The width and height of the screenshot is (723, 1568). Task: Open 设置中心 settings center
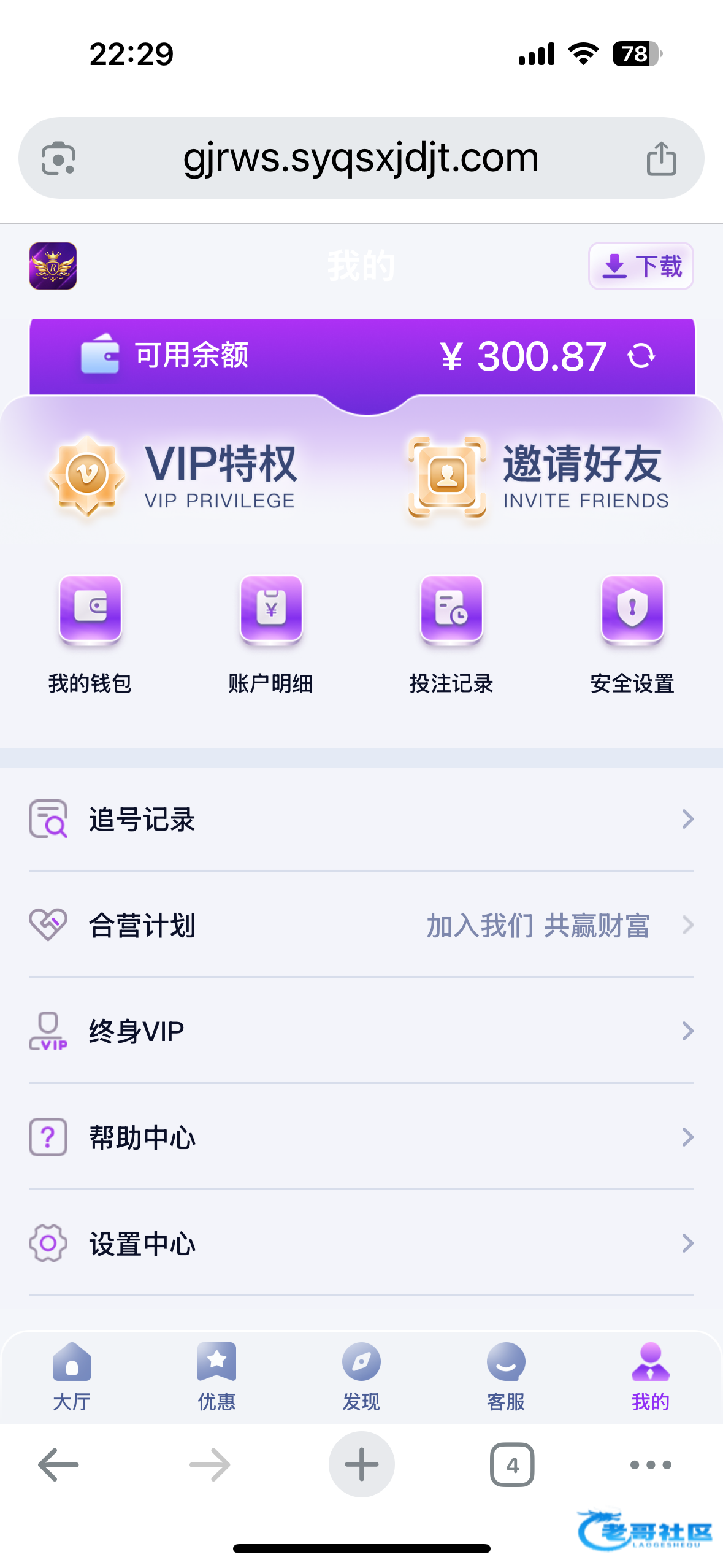361,1243
